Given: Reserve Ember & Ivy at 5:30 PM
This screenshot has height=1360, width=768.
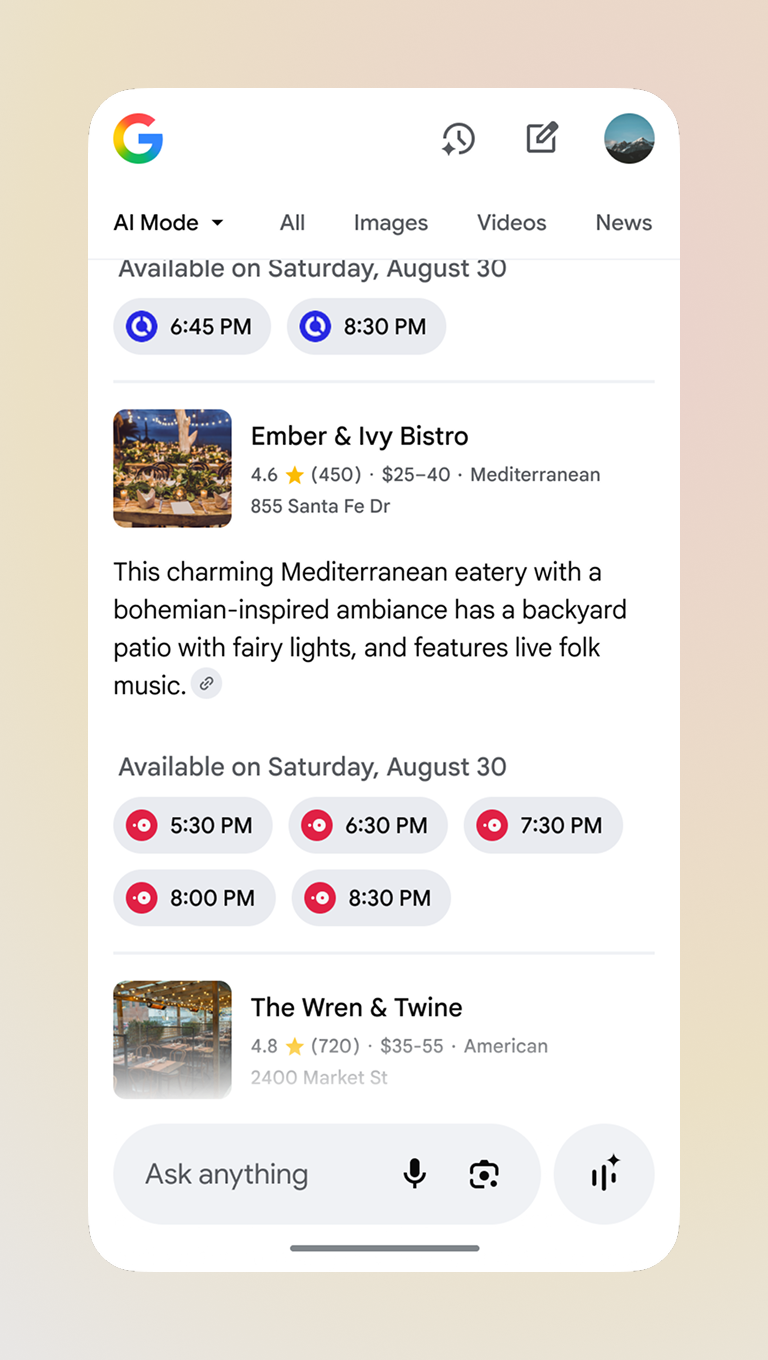Looking at the screenshot, I should coord(192,825).
